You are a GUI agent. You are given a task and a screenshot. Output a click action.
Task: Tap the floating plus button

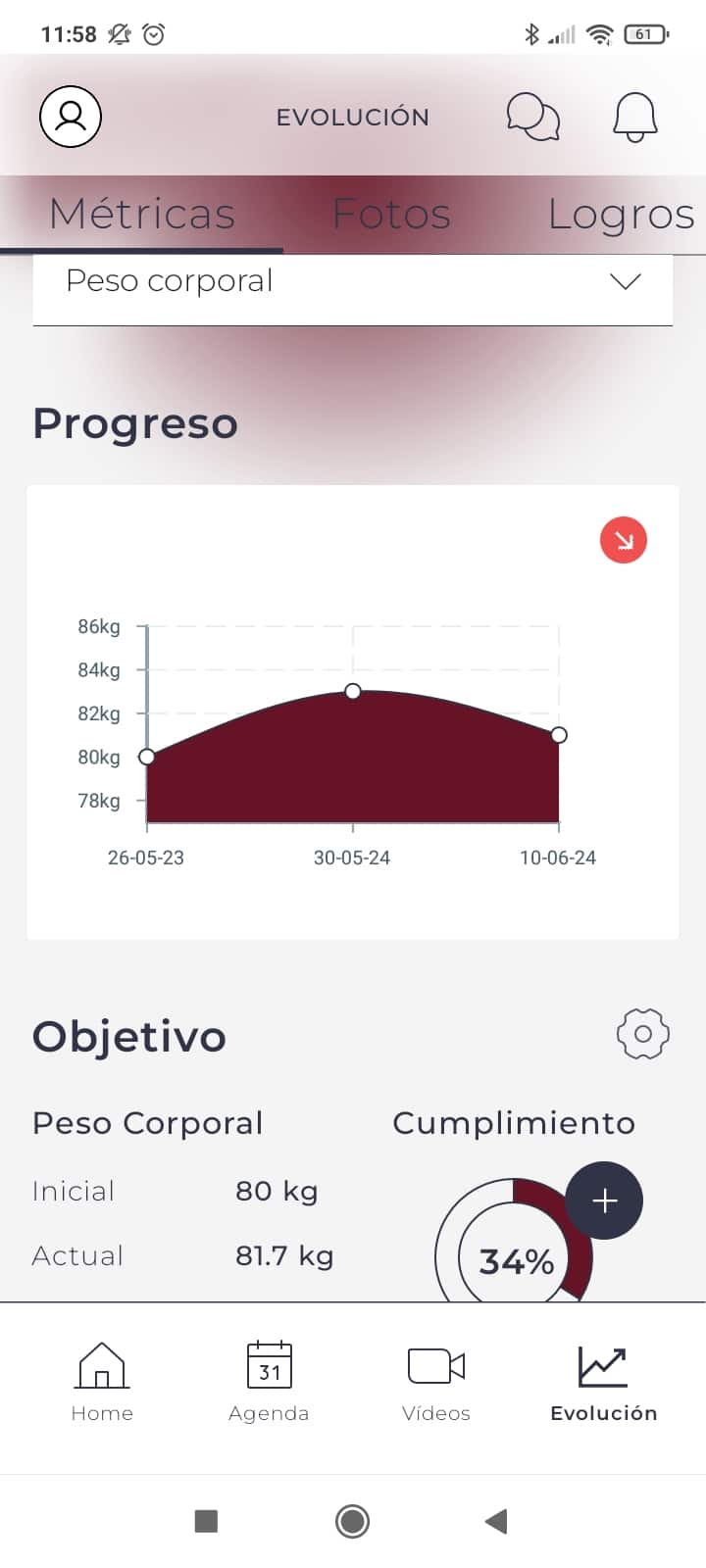click(604, 1200)
